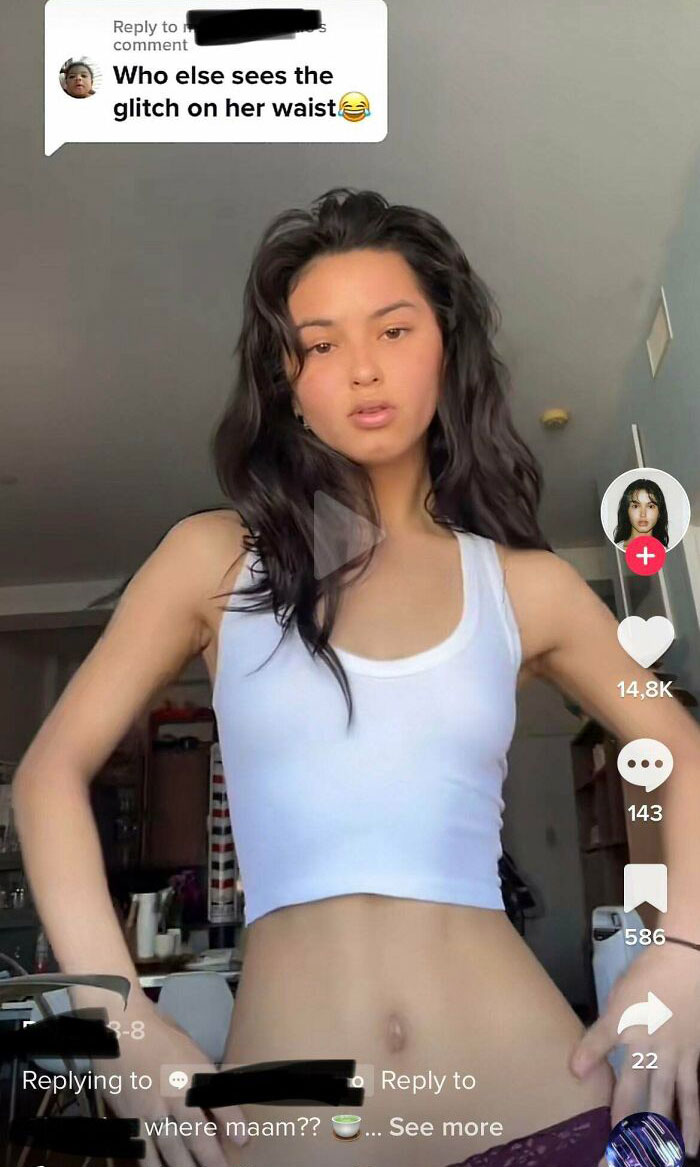
Task: Open the creator's profile avatar
Action: pyautogui.click(x=645, y=512)
